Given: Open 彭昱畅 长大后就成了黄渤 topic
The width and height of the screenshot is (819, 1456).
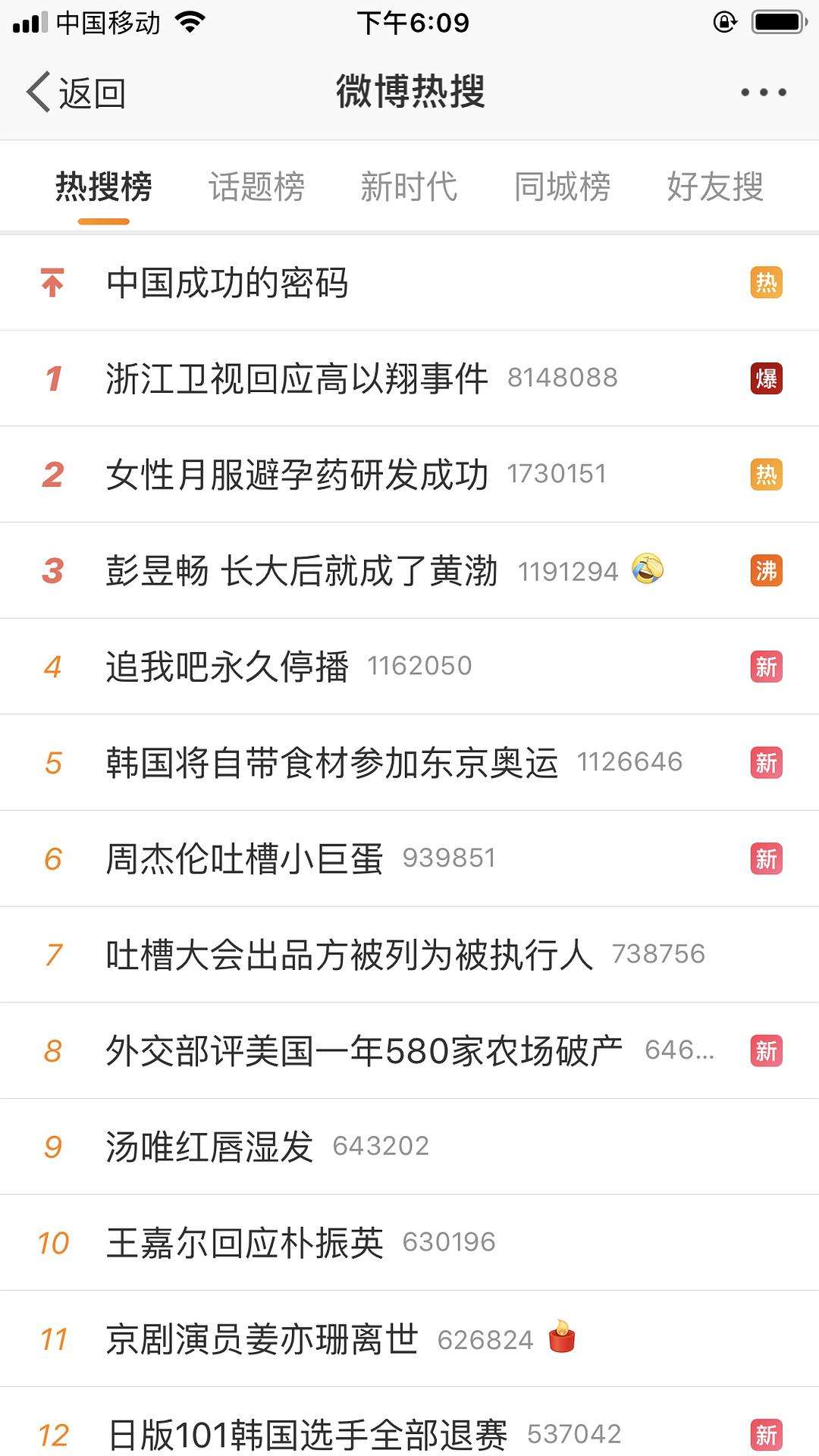Looking at the screenshot, I should (x=302, y=571).
